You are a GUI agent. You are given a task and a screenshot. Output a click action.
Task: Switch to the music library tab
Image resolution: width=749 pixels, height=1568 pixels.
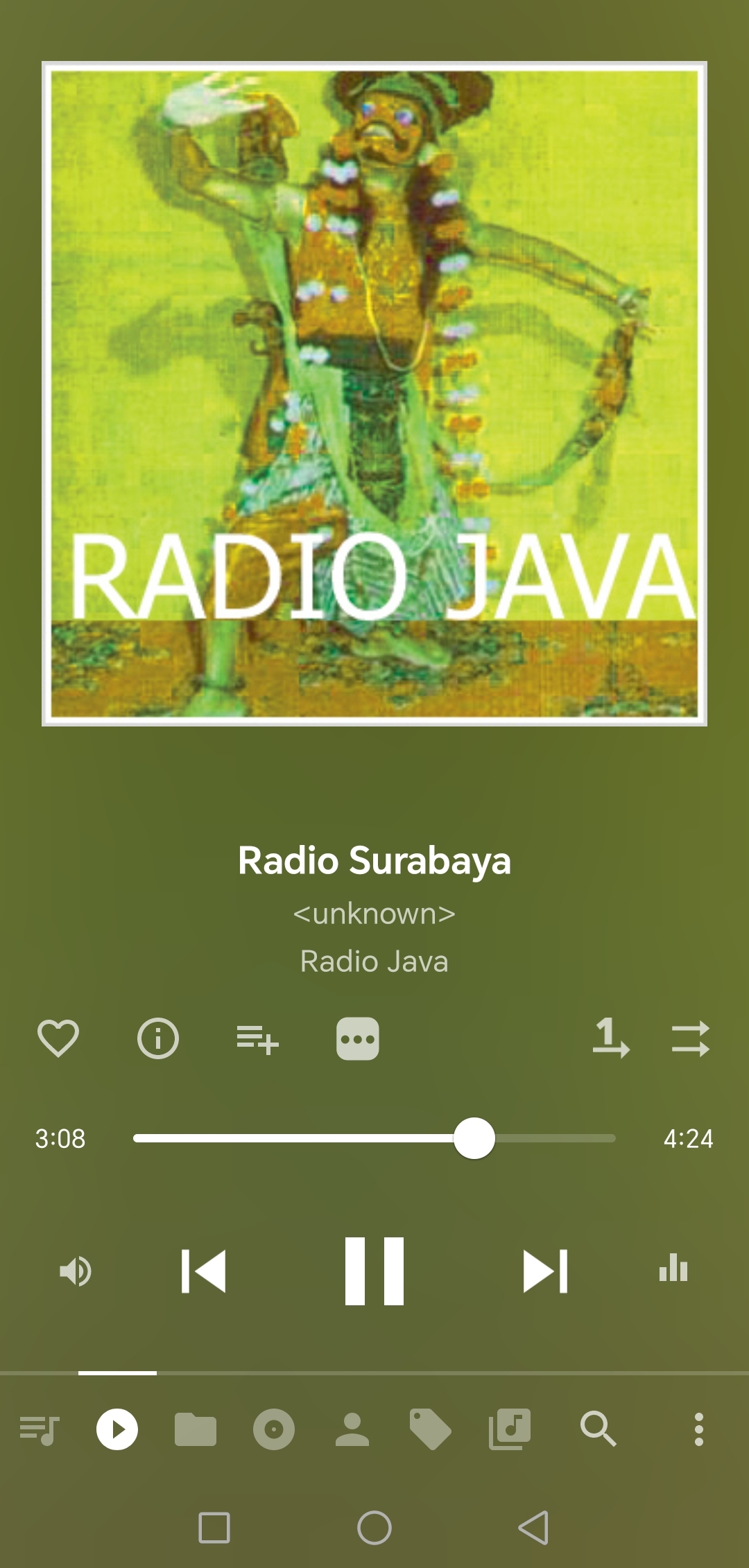(x=510, y=1429)
